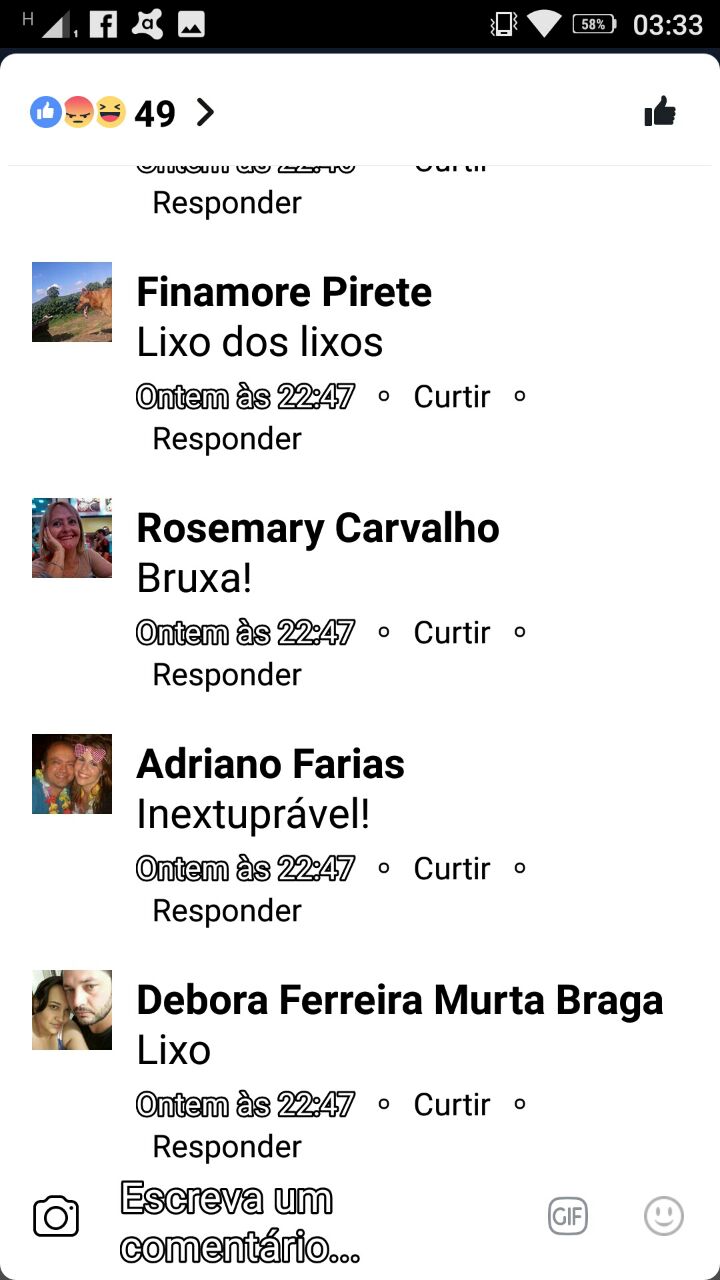The height and width of the screenshot is (1280, 720).
Task: Open the emoji smiley picker
Action: coord(664,1217)
